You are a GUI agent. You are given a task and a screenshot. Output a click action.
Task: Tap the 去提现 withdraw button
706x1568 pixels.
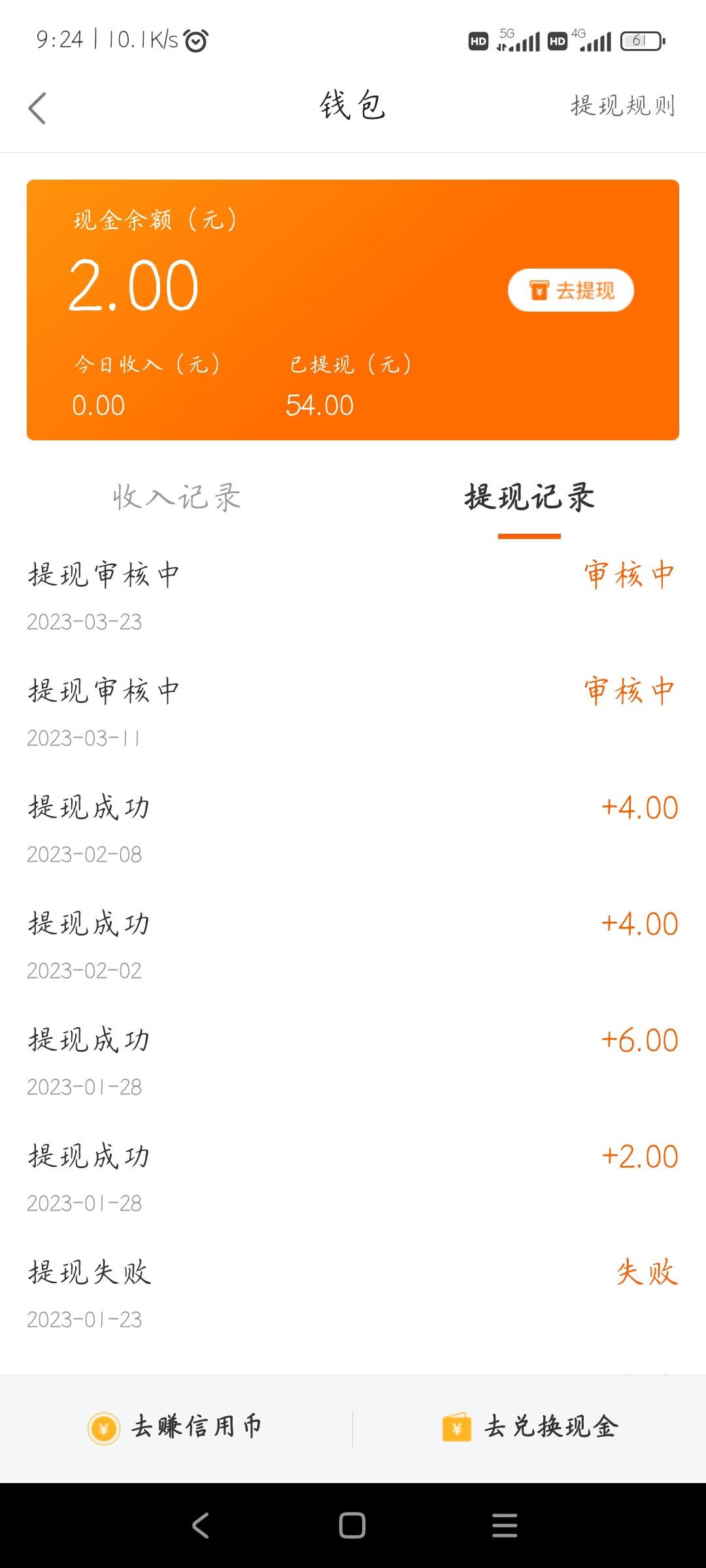pos(571,290)
